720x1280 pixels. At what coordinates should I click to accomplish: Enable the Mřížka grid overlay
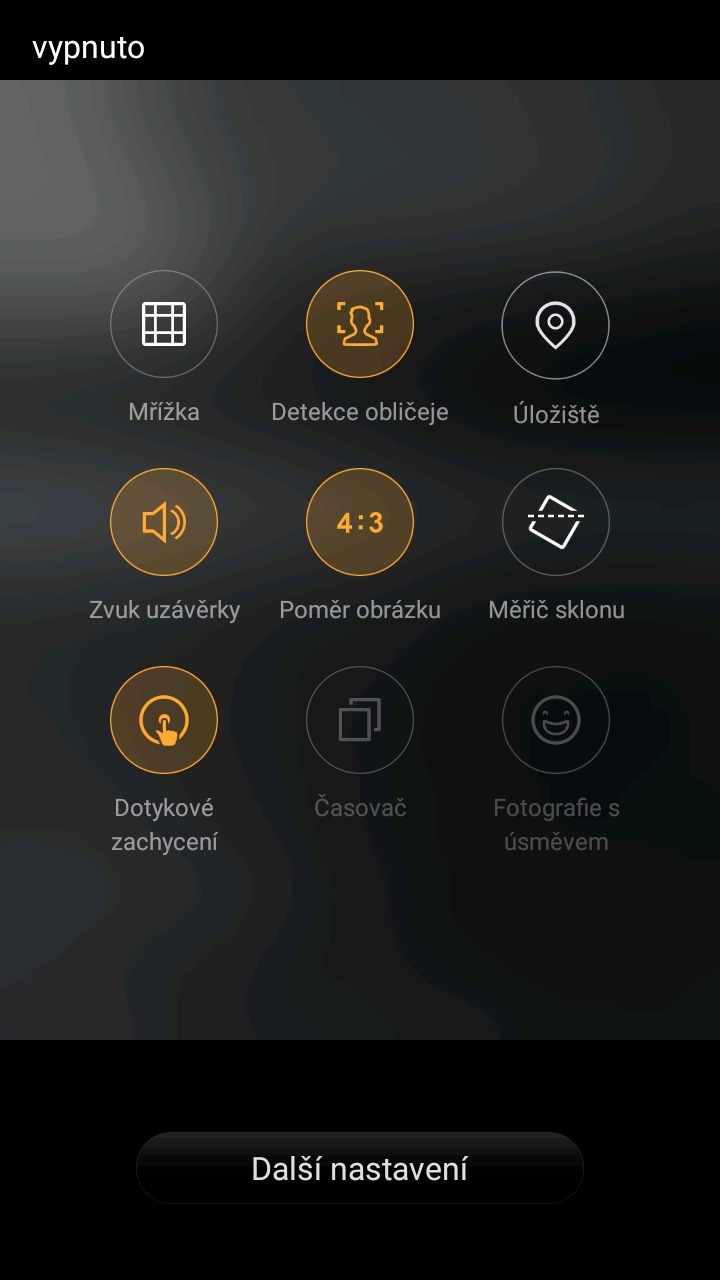(x=163, y=323)
